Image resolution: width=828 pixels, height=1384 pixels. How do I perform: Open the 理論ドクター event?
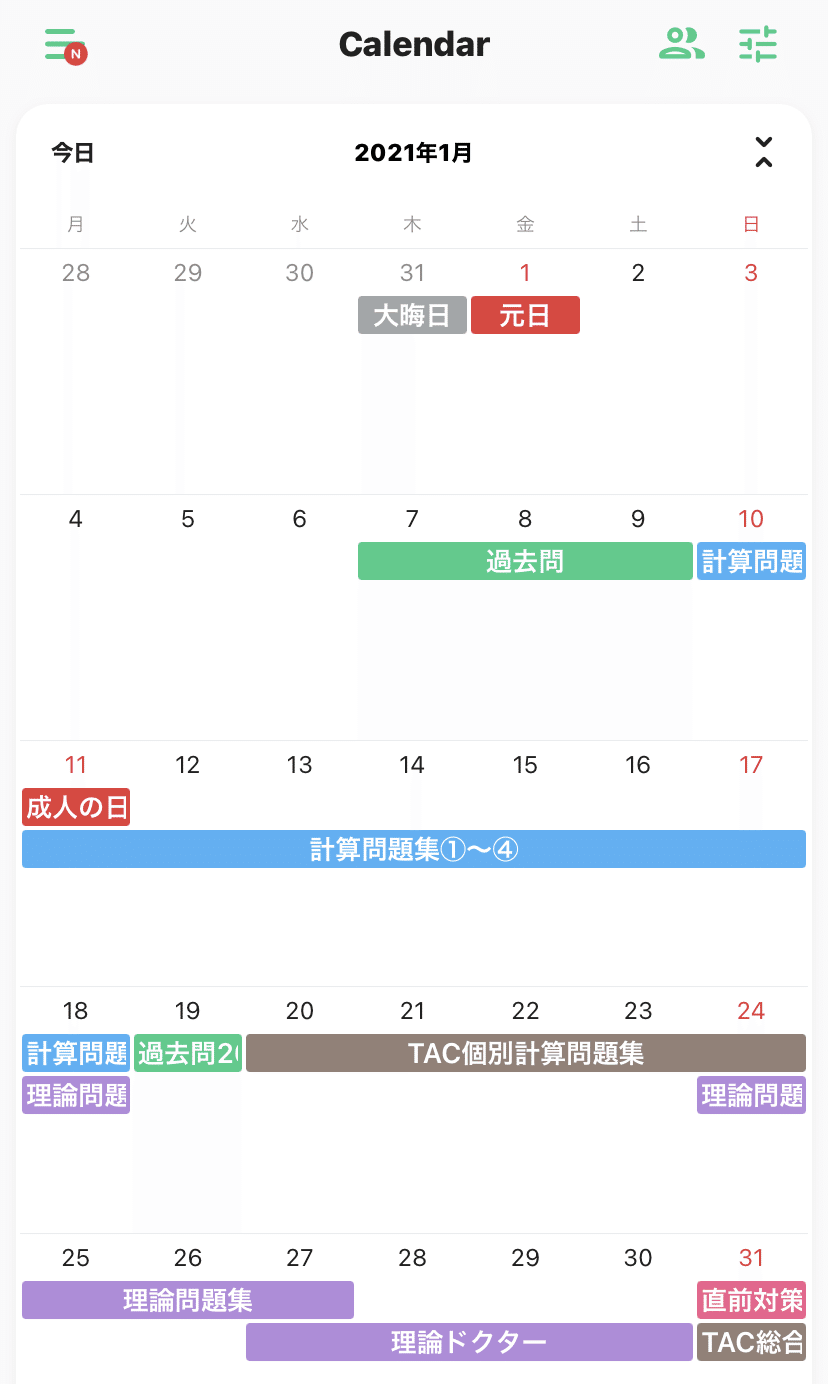[469, 1342]
